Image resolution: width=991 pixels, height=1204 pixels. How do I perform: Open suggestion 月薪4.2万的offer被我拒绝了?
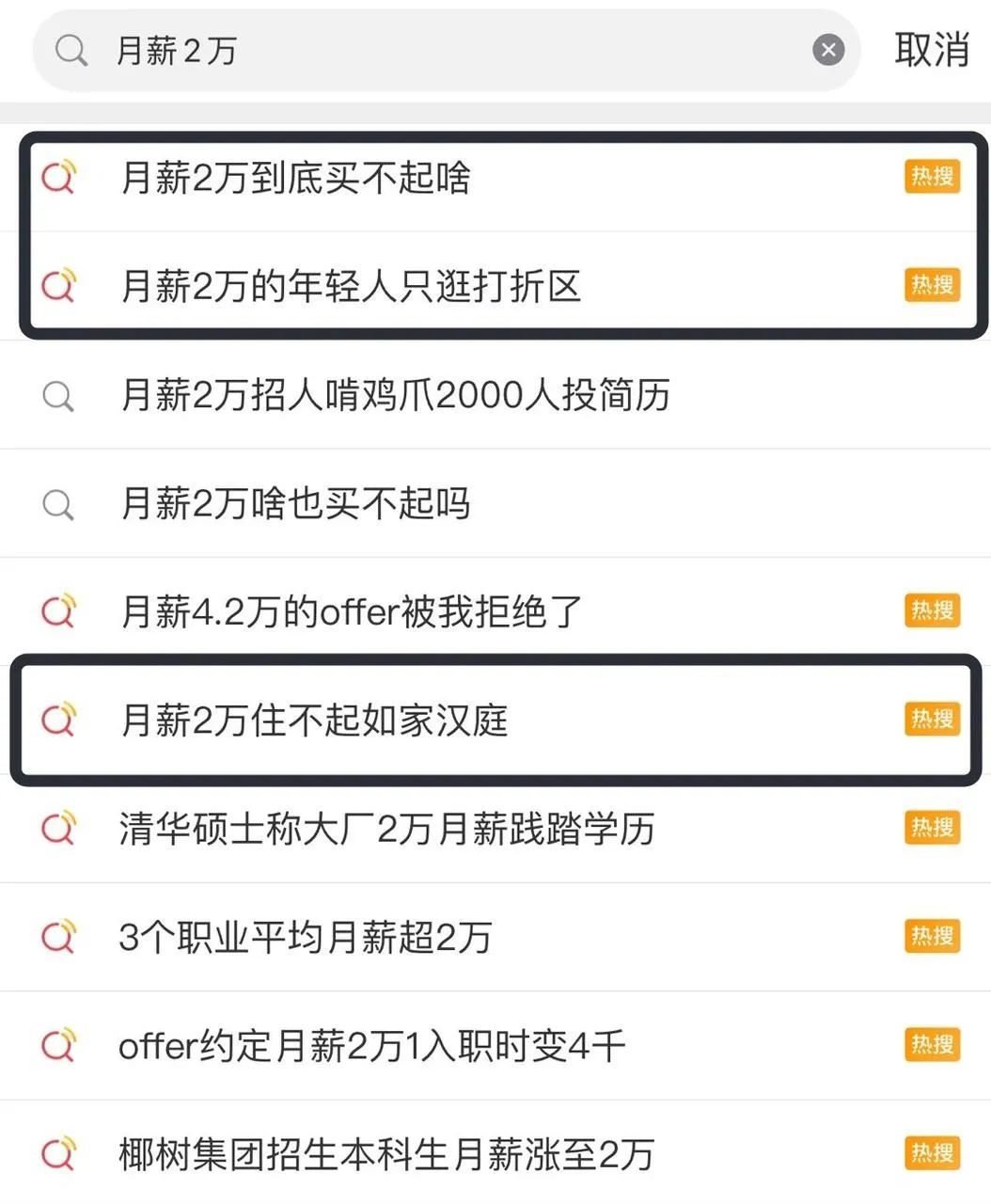coord(352,612)
